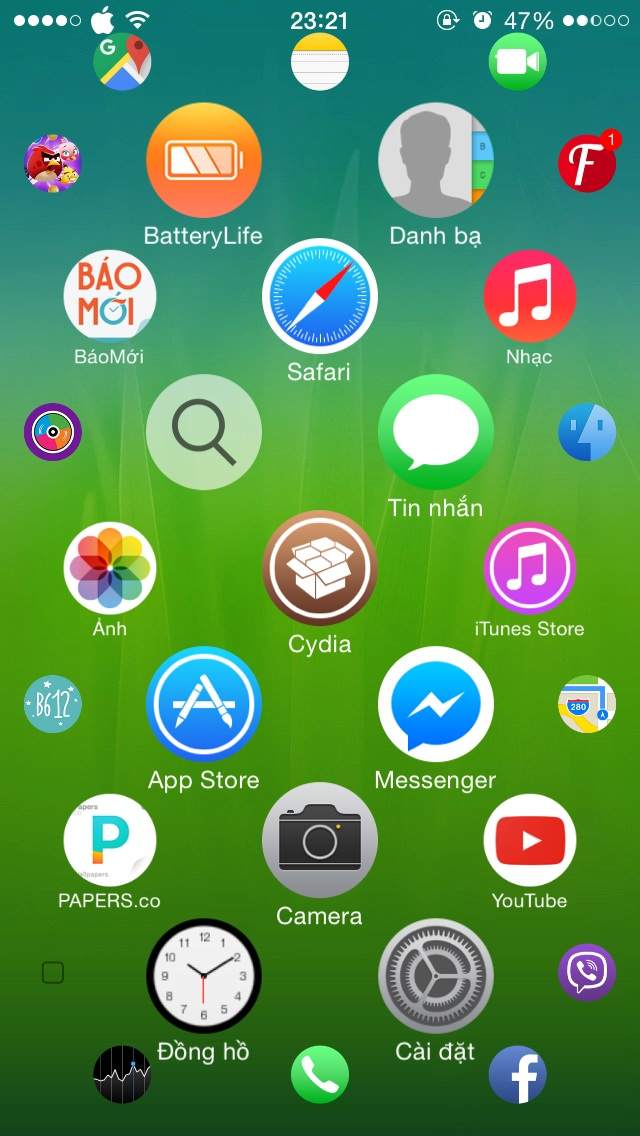Open the BatteryLife app
The width and height of the screenshot is (640, 1136).
click(204, 160)
